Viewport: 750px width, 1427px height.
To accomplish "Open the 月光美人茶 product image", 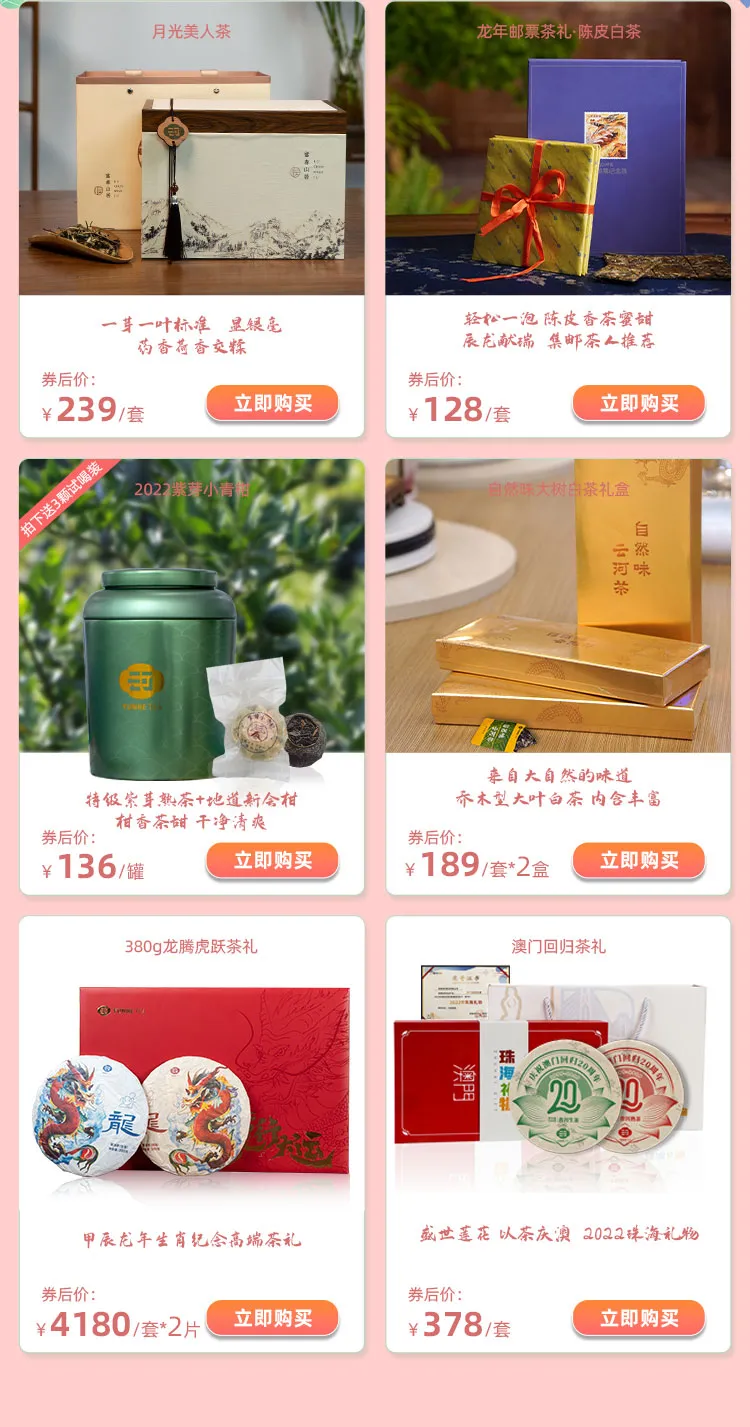I will click(191, 160).
